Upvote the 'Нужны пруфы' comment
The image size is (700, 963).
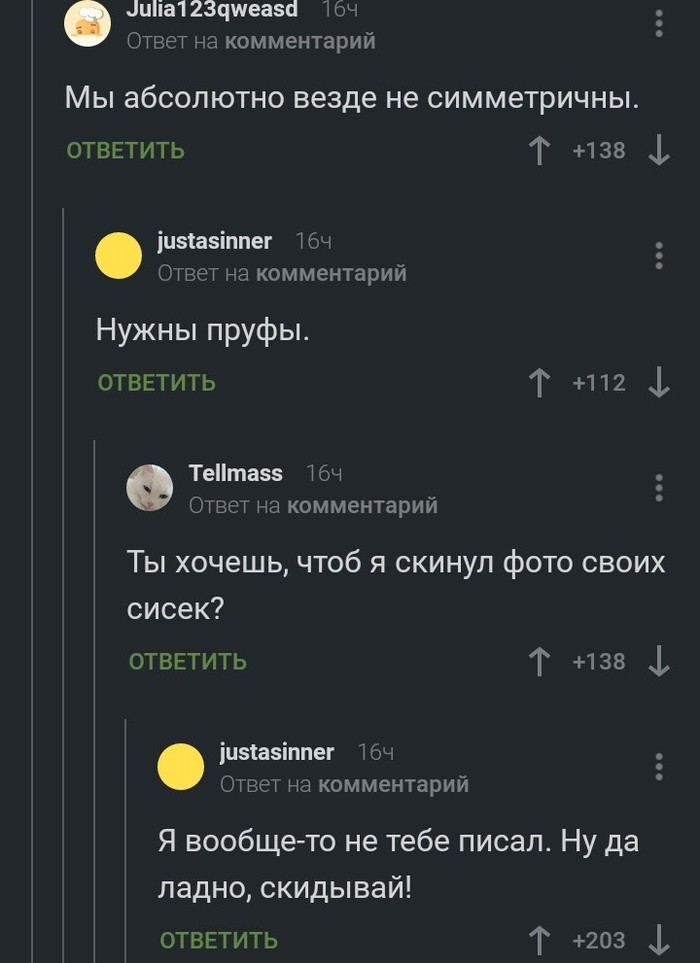click(539, 383)
